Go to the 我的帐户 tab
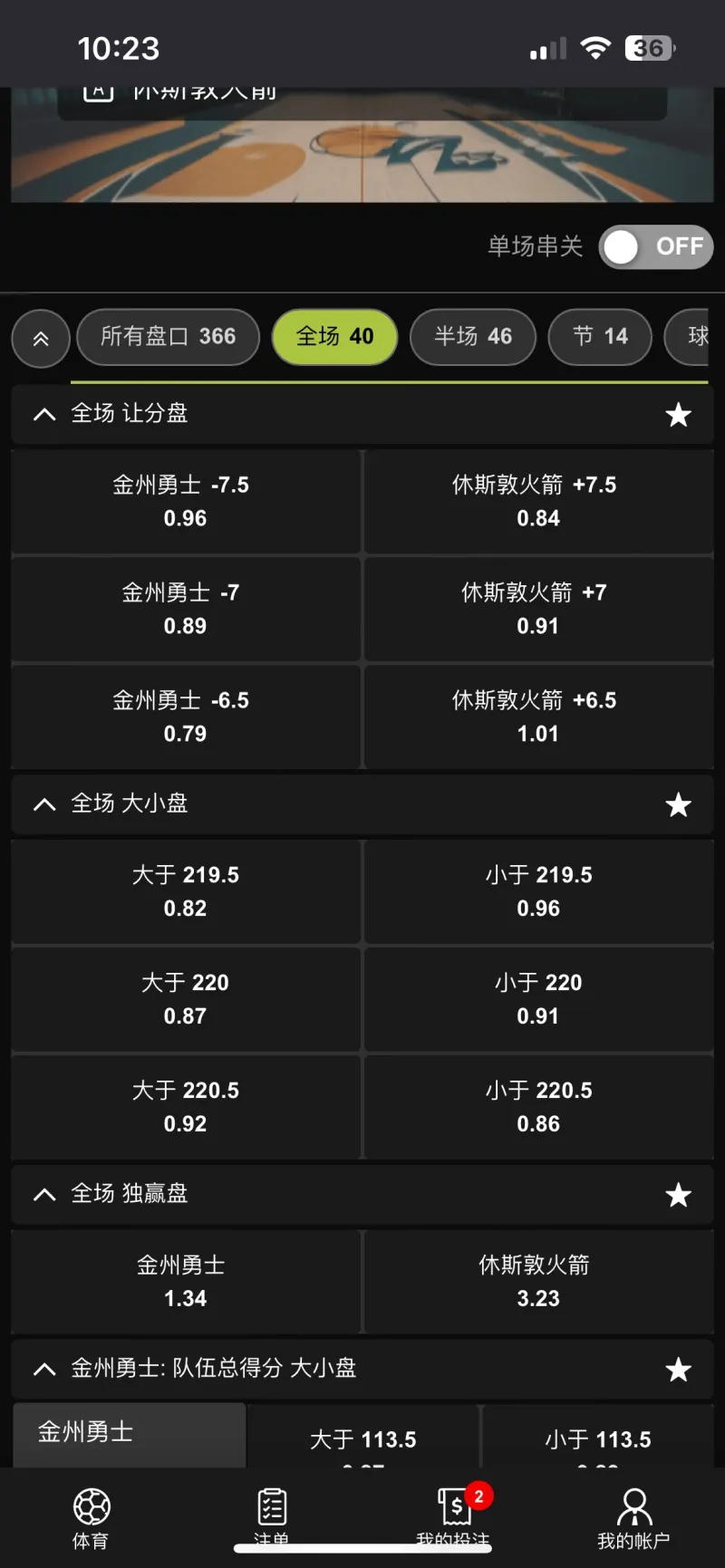 [633, 1519]
